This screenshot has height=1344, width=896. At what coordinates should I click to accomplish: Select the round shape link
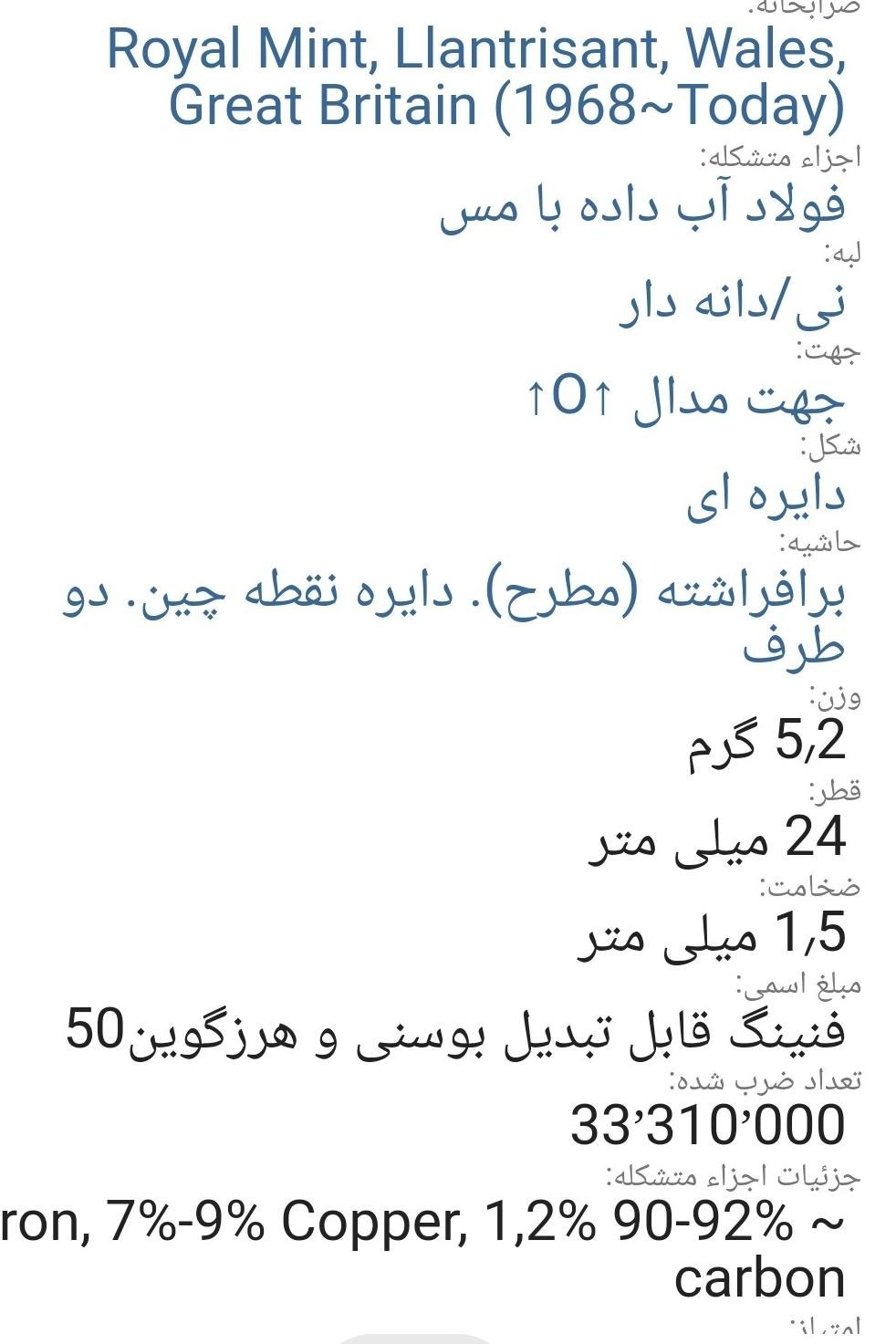pyautogui.click(x=766, y=495)
